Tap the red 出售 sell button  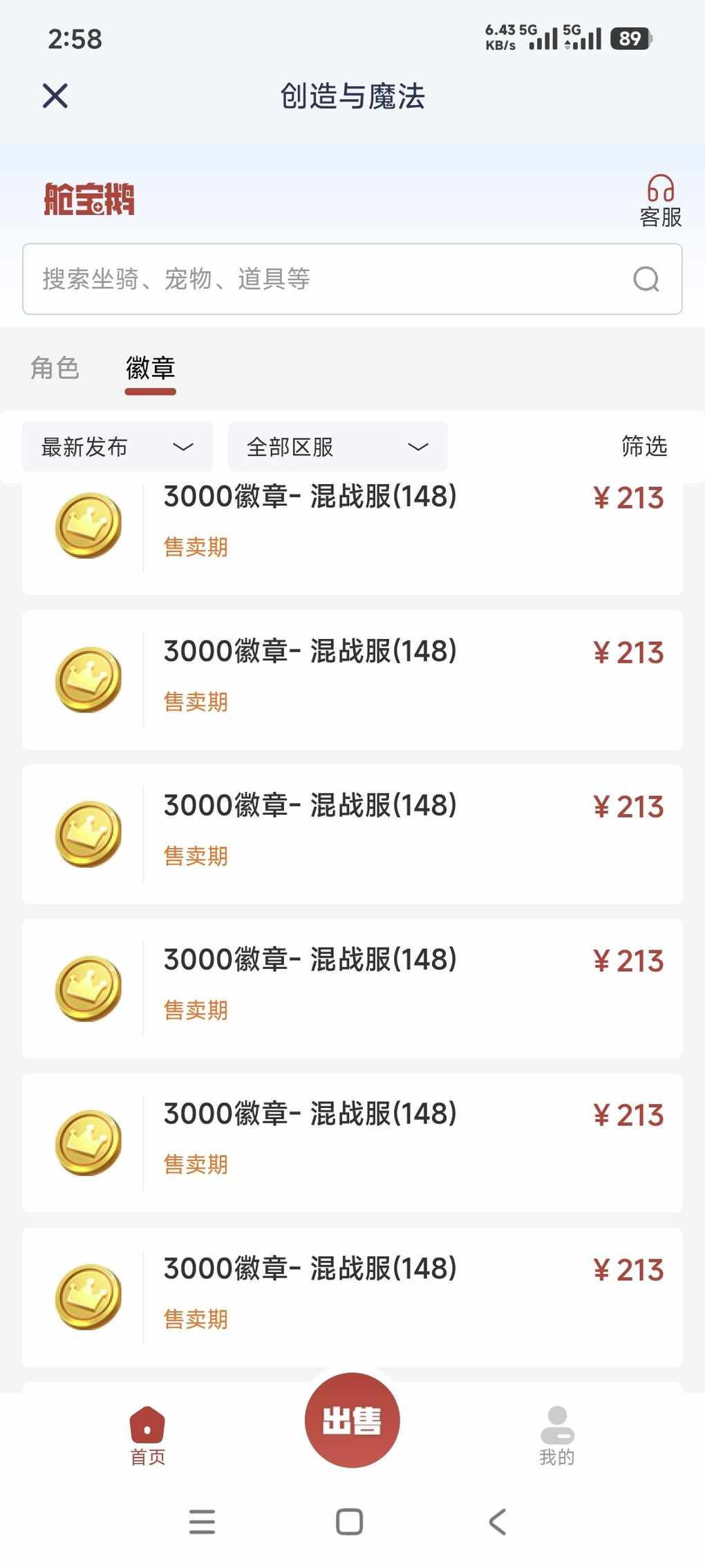[352, 1421]
